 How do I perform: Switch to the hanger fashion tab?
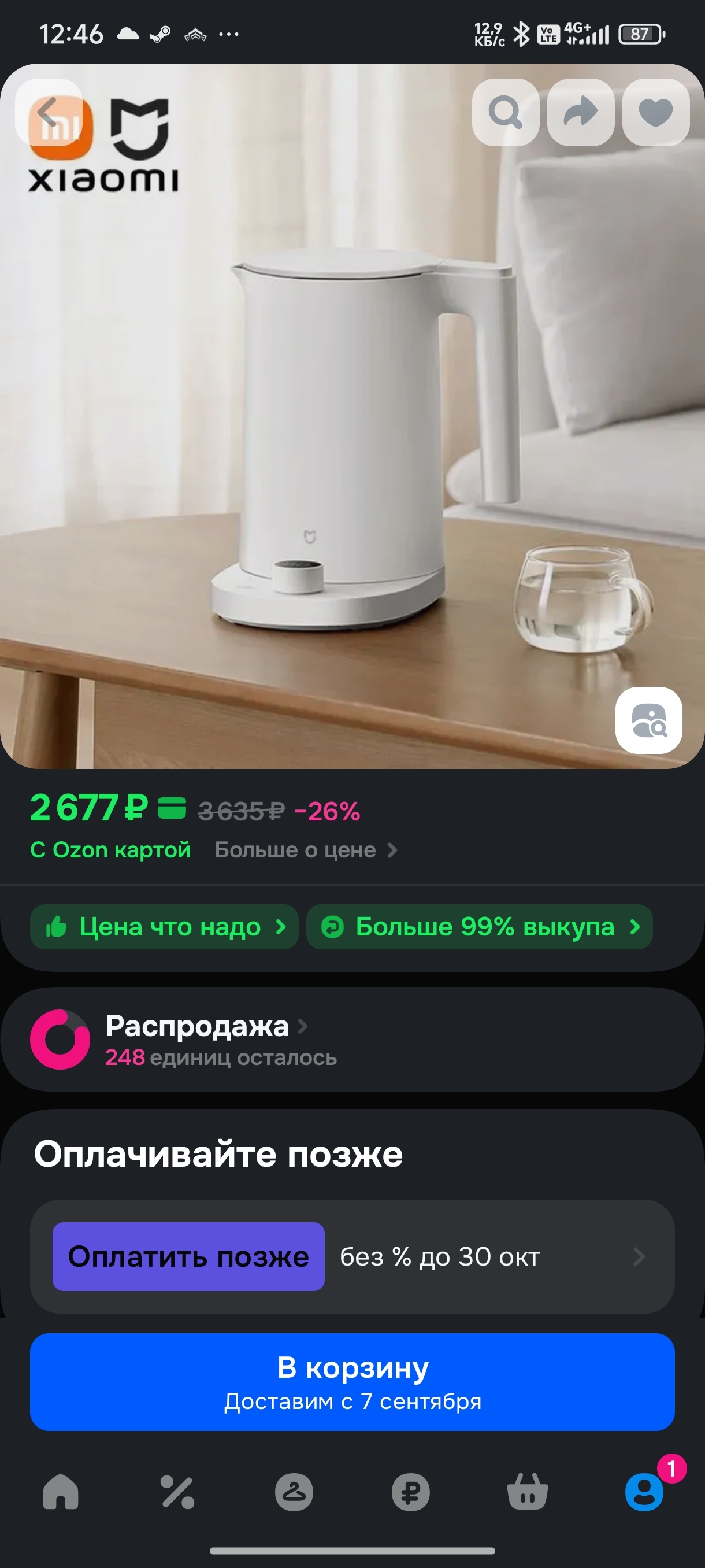(294, 1492)
